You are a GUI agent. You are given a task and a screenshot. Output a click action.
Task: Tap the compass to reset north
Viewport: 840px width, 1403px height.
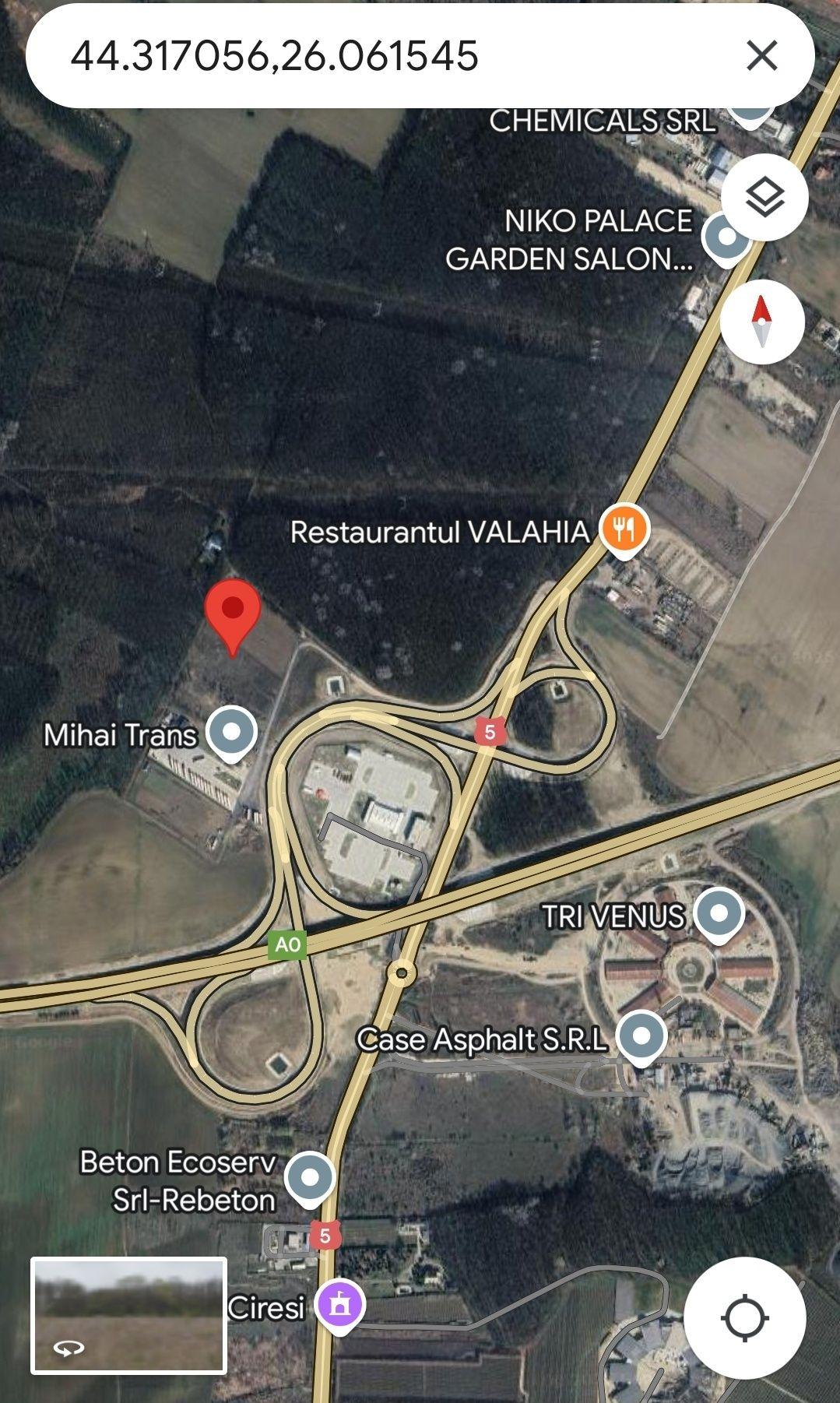pyautogui.click(x=762, y=322)
